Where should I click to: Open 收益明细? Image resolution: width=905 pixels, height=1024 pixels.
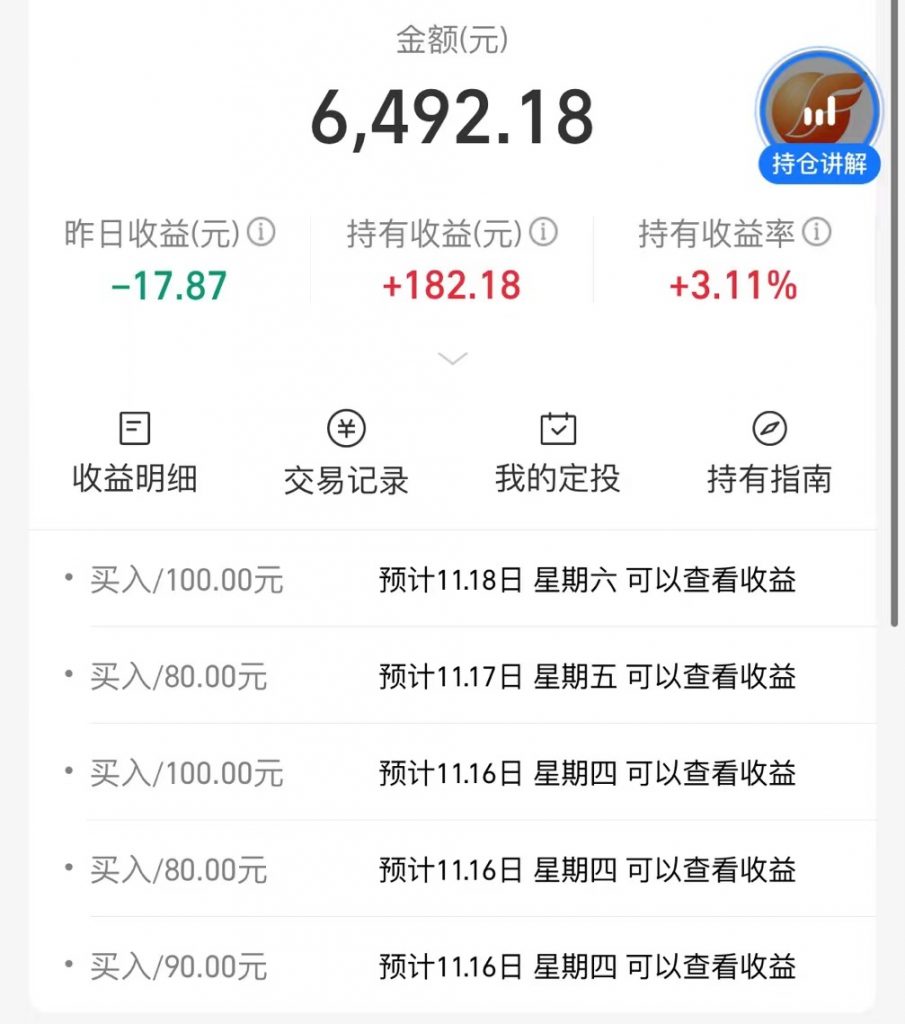(x=135, y=455)
